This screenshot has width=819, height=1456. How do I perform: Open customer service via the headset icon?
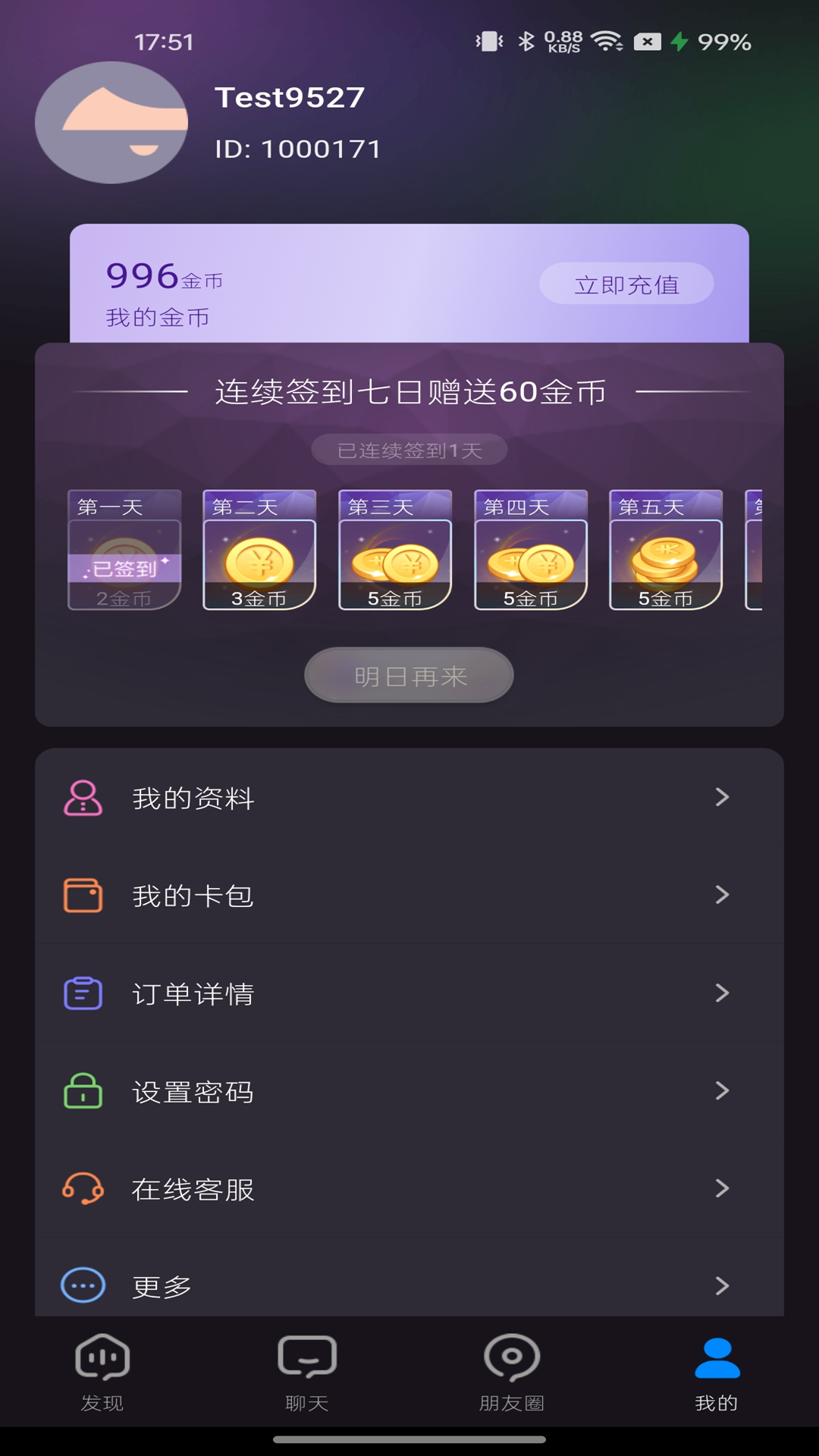(83, 1189)
